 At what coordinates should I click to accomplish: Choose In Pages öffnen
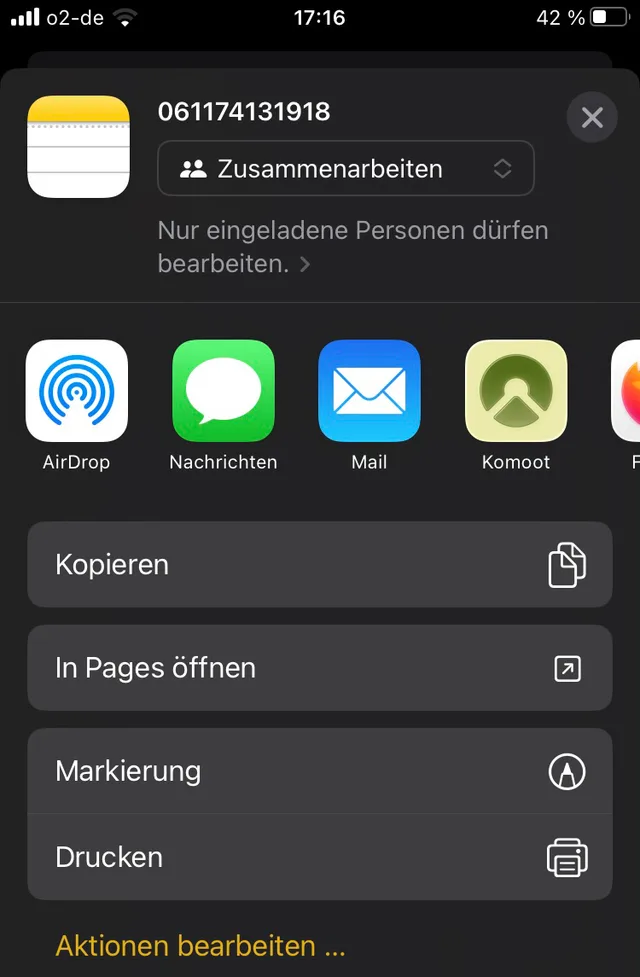(319, 668)
